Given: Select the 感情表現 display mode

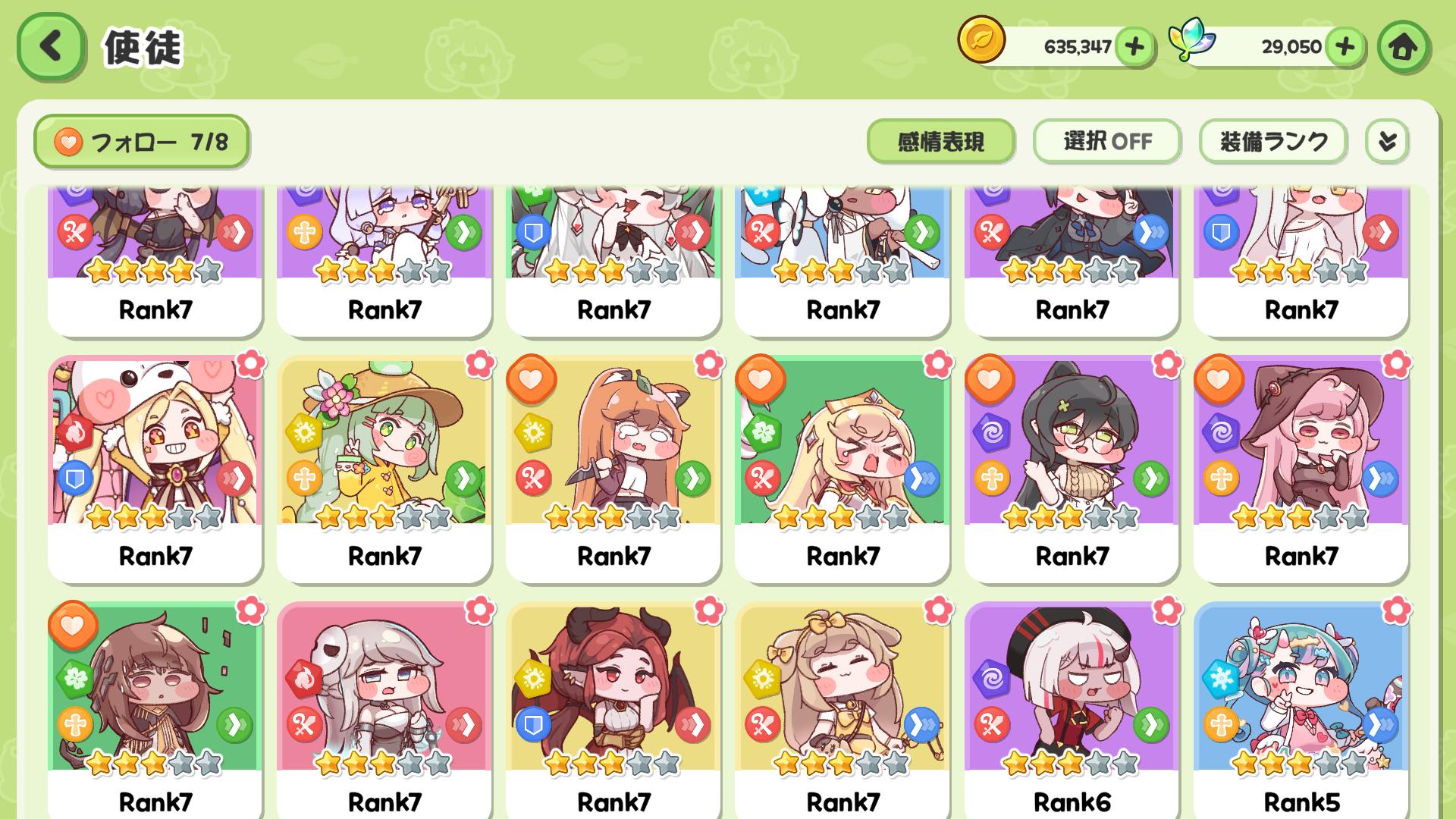Looking at the screenshot, I should click(x=940, y=142).
